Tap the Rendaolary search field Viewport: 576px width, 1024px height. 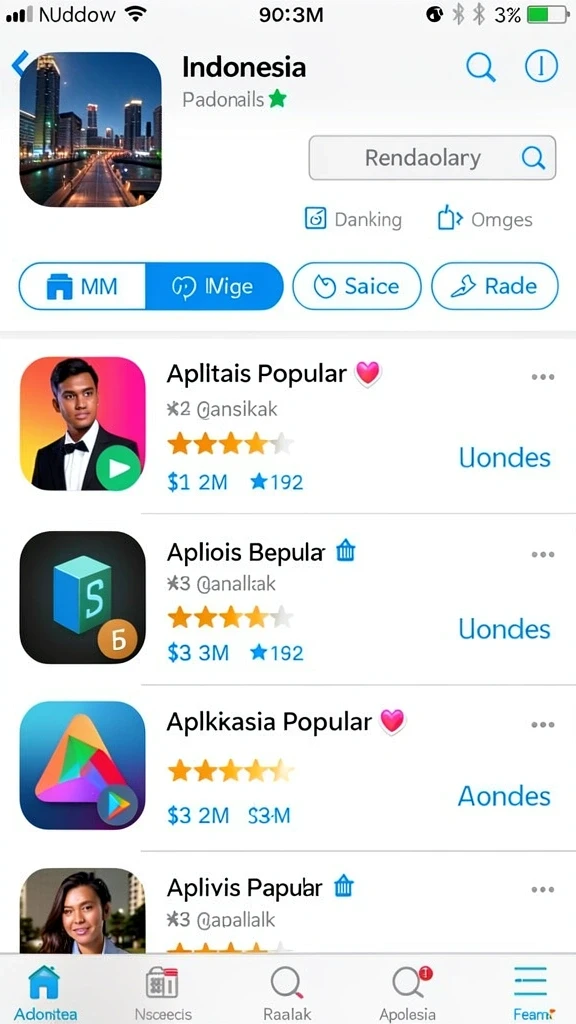tap(432, 157)
